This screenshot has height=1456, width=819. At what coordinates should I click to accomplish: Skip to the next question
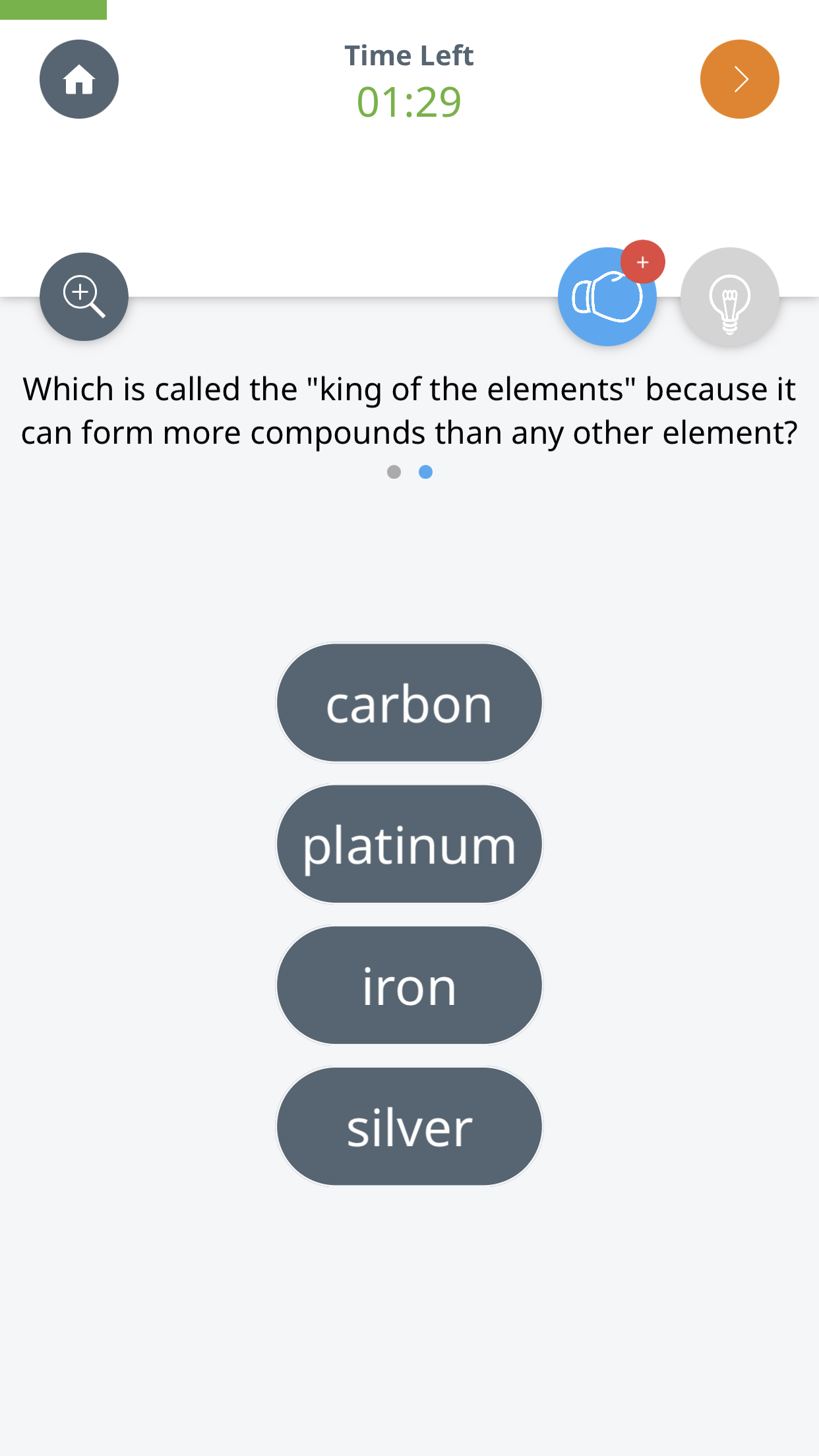[739, 79]
